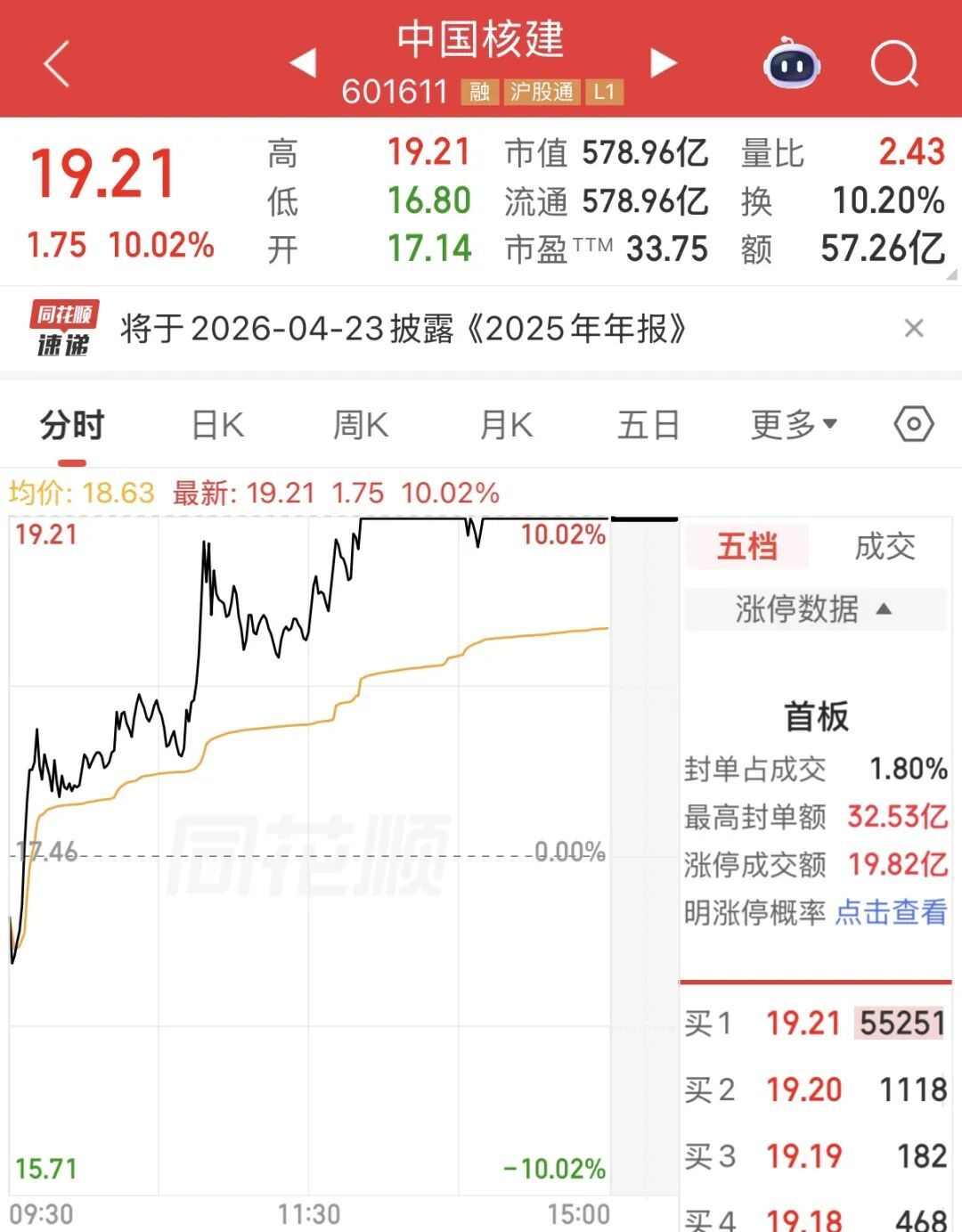Image resolution: width=962 pixels, height=1232 pixels.
Task: Tap 点击查看 for tomorrow's limit-up probability
Action: (891, 912)
